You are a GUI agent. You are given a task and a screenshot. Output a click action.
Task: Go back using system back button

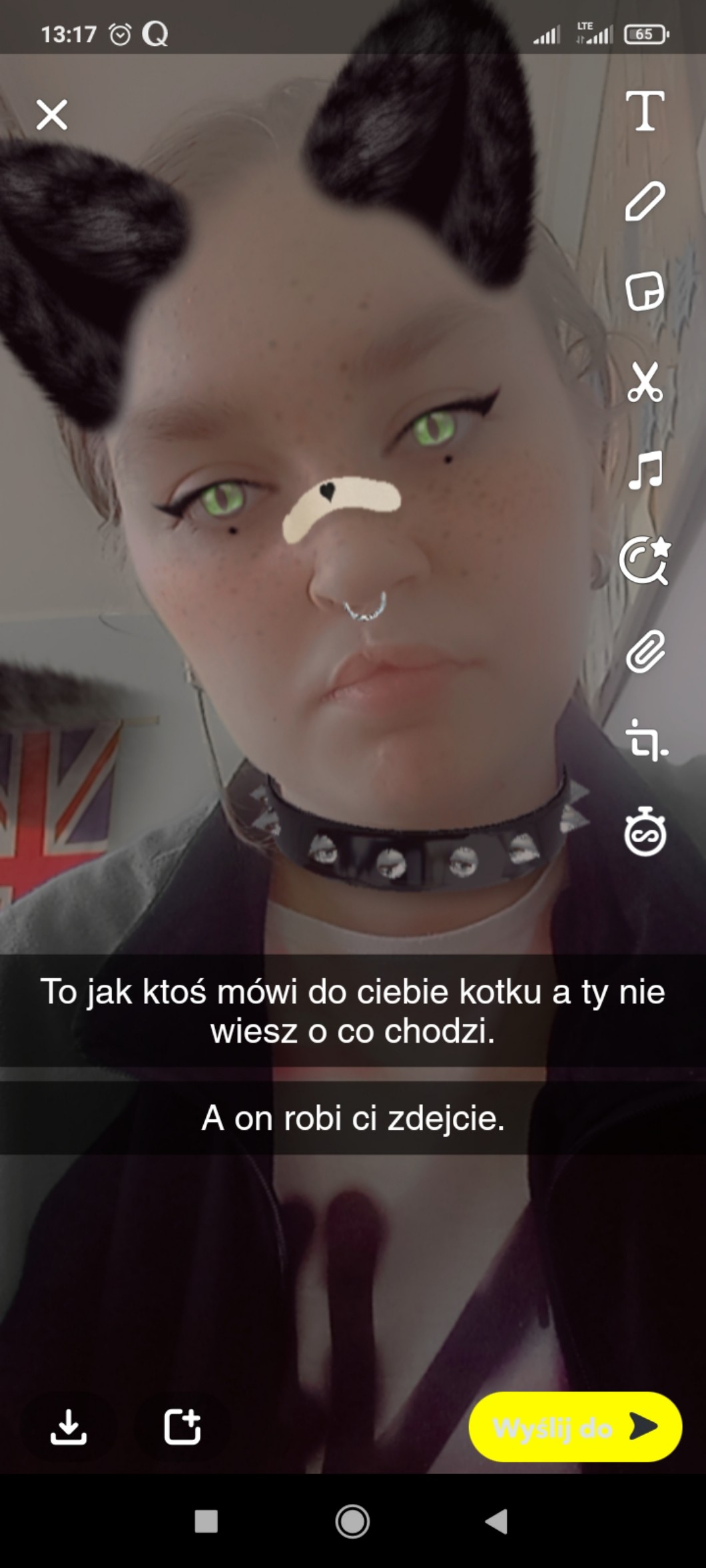pyautogui.click(x=497, y=1521)
